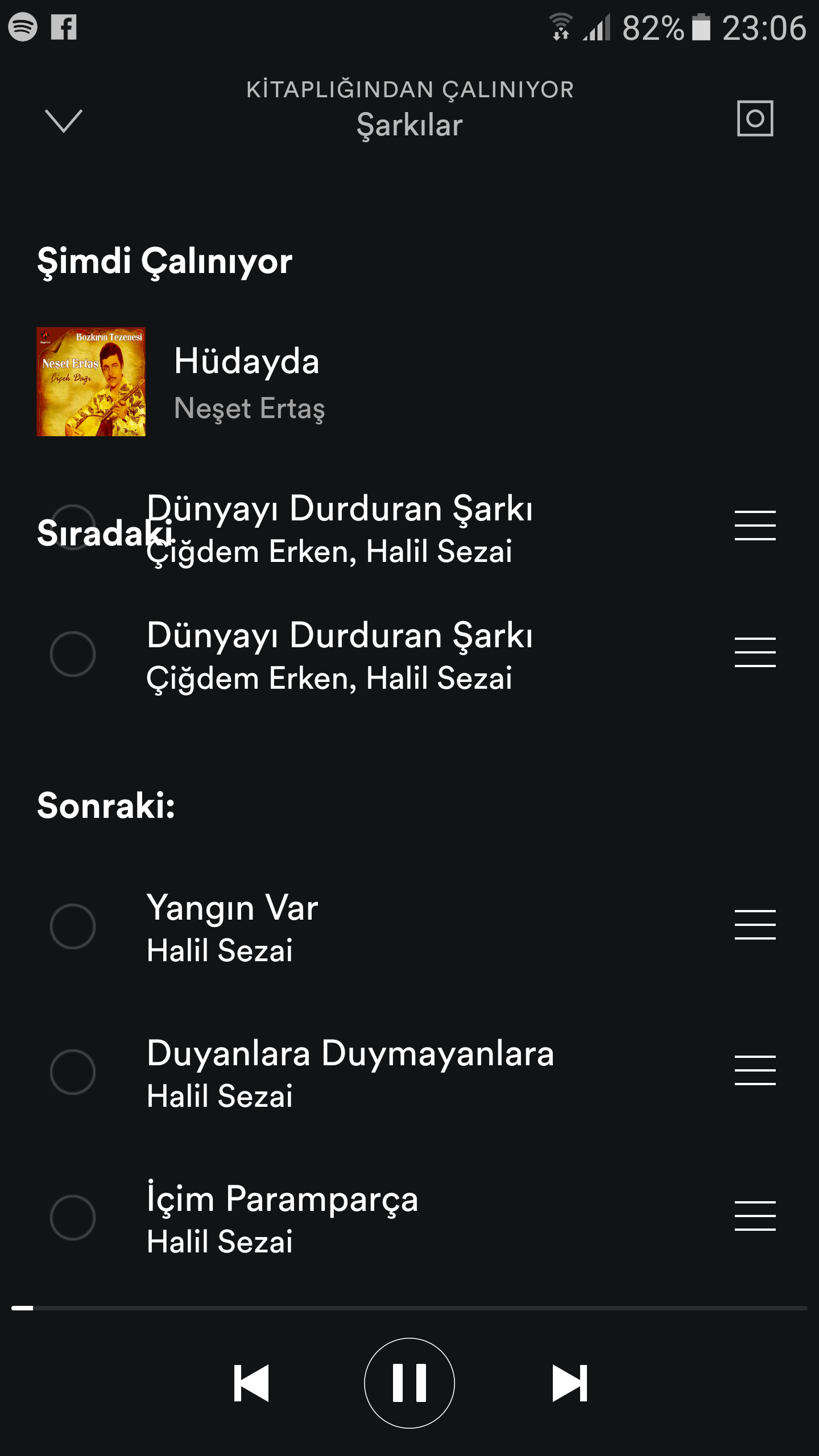Select the circle next to Yangın Var
The width and height of the screenshot is (819, 1456).
(73, 926)
